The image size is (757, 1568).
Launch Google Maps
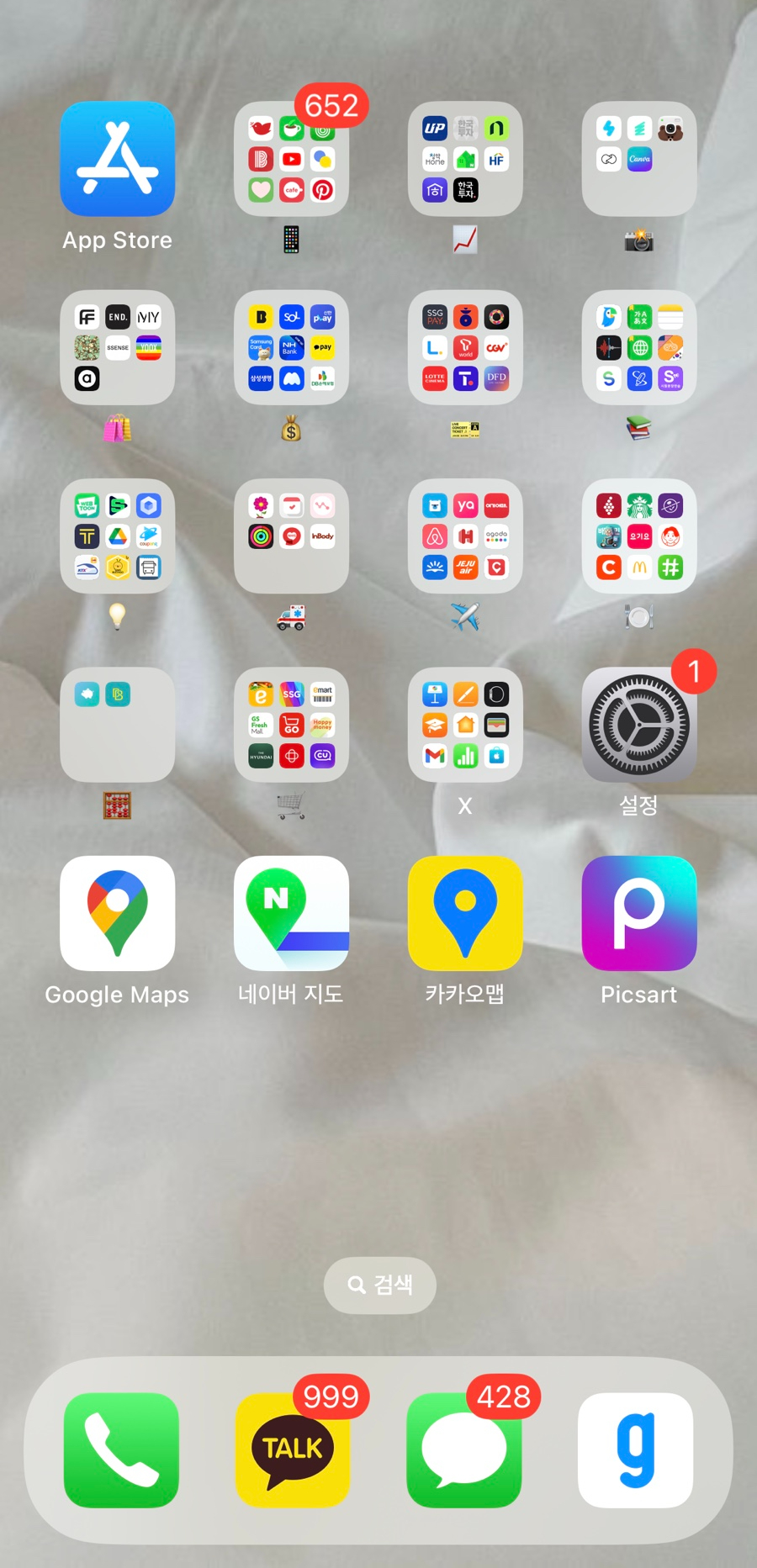click(x=118, y=913)
